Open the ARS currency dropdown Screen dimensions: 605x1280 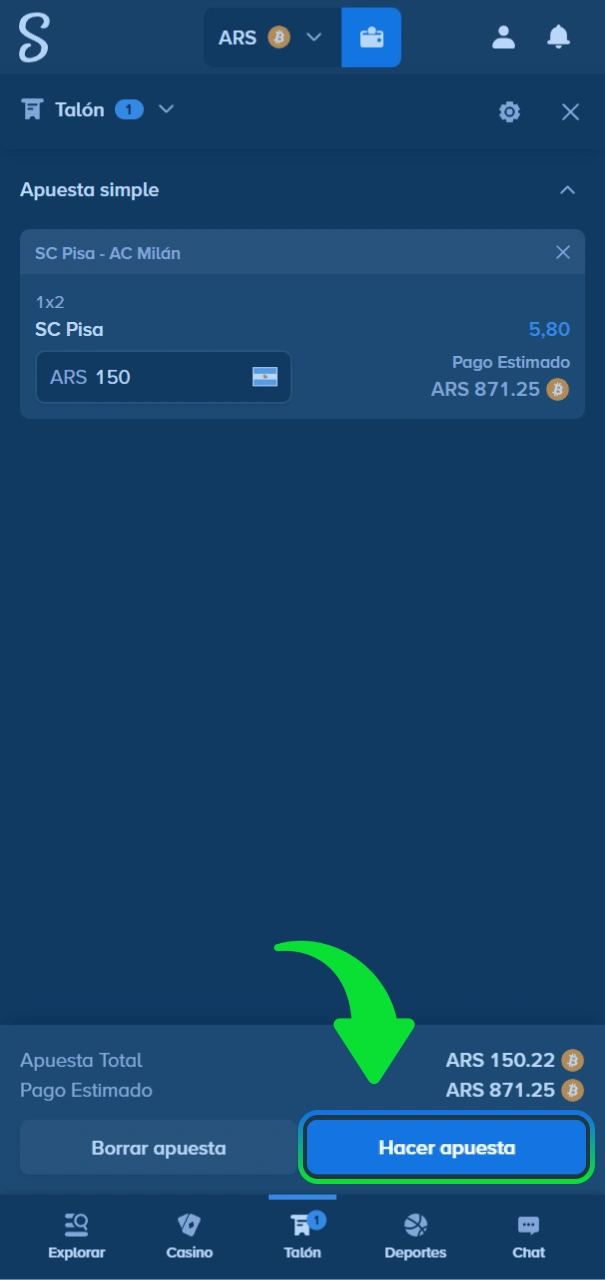[x=271, y=38]
